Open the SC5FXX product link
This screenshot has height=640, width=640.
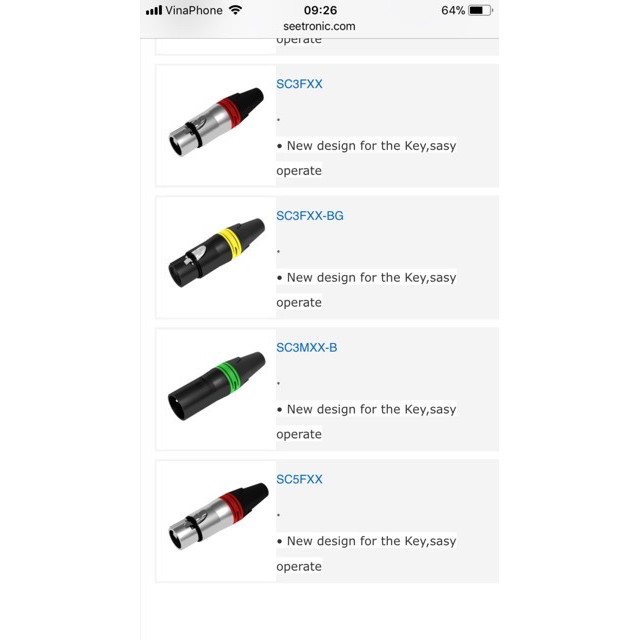pos(299,480)
